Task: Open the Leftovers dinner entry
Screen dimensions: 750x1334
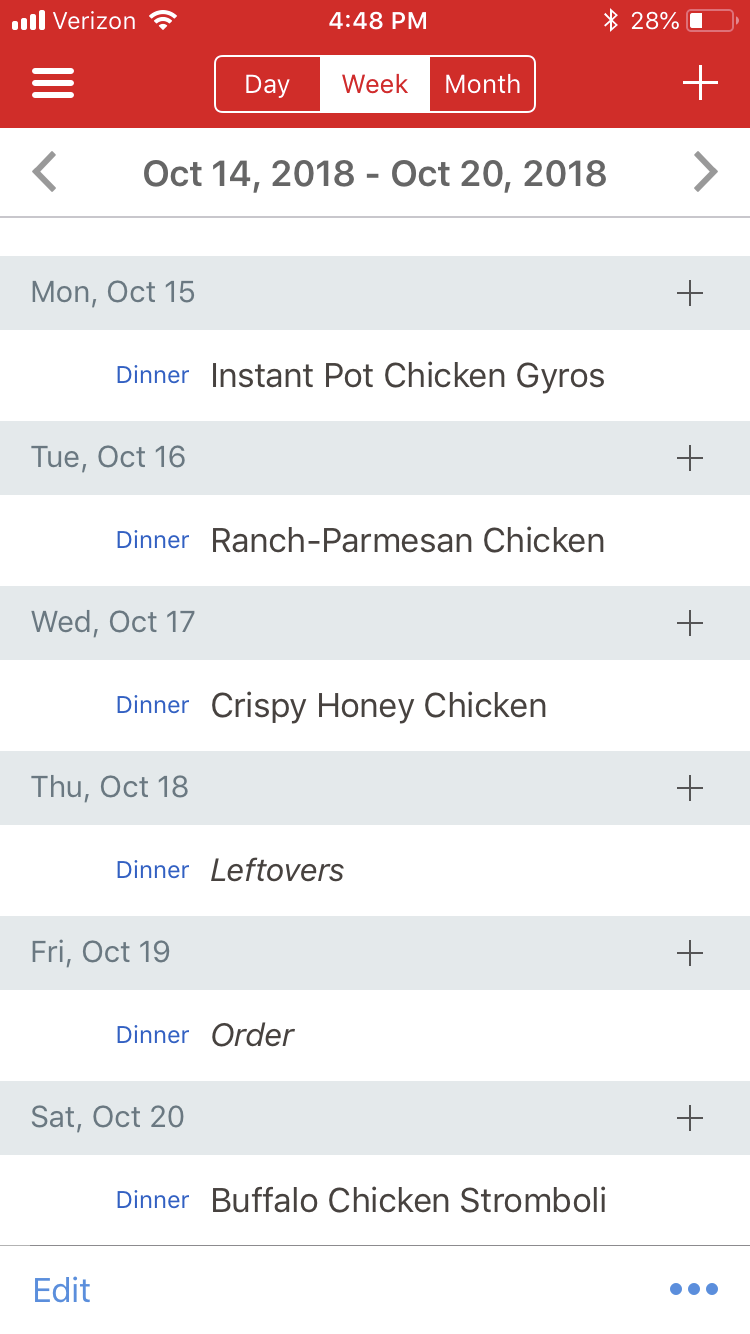Action: coord(277,871)
